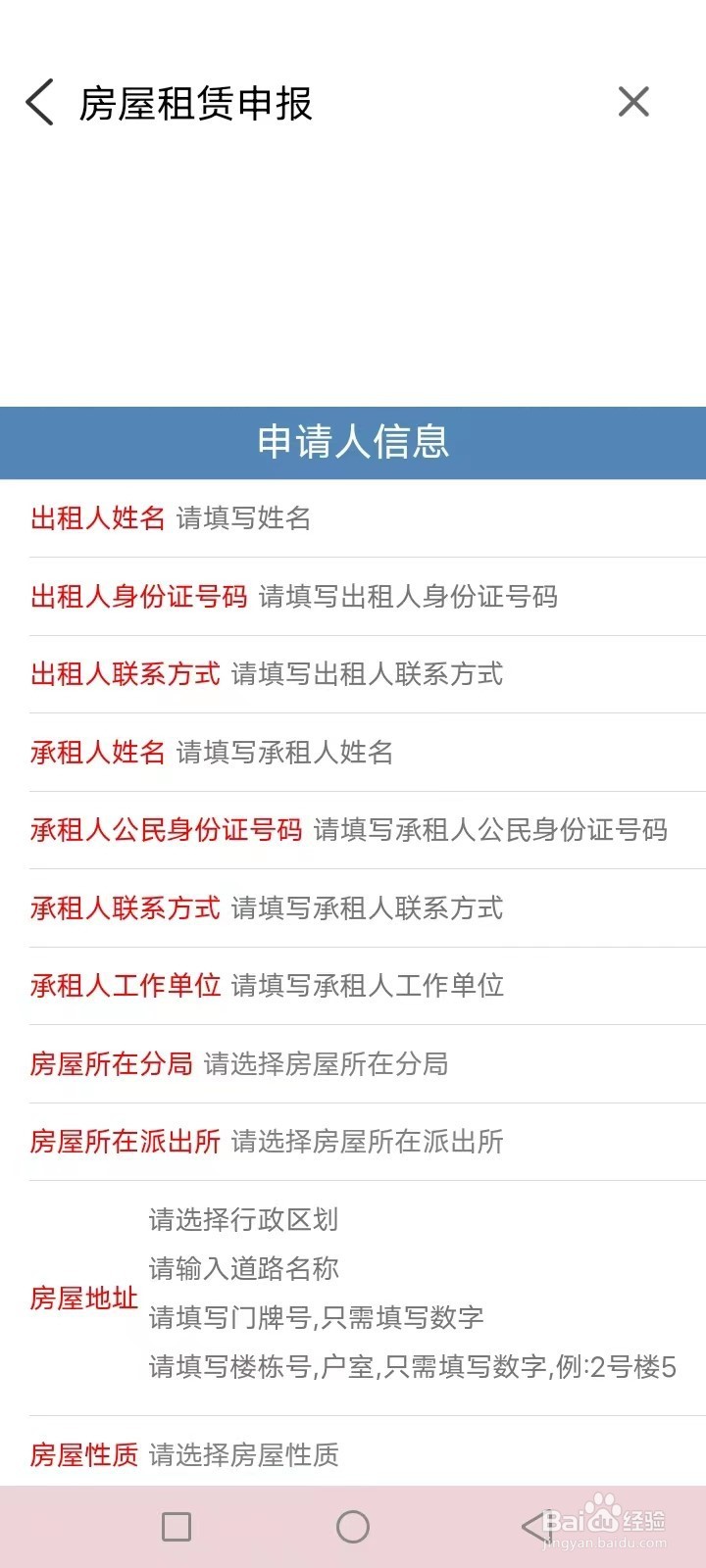The height and width of the screenshot is (1568, 706).
Task: Open the recent apps view
Action: [176, 1526]
